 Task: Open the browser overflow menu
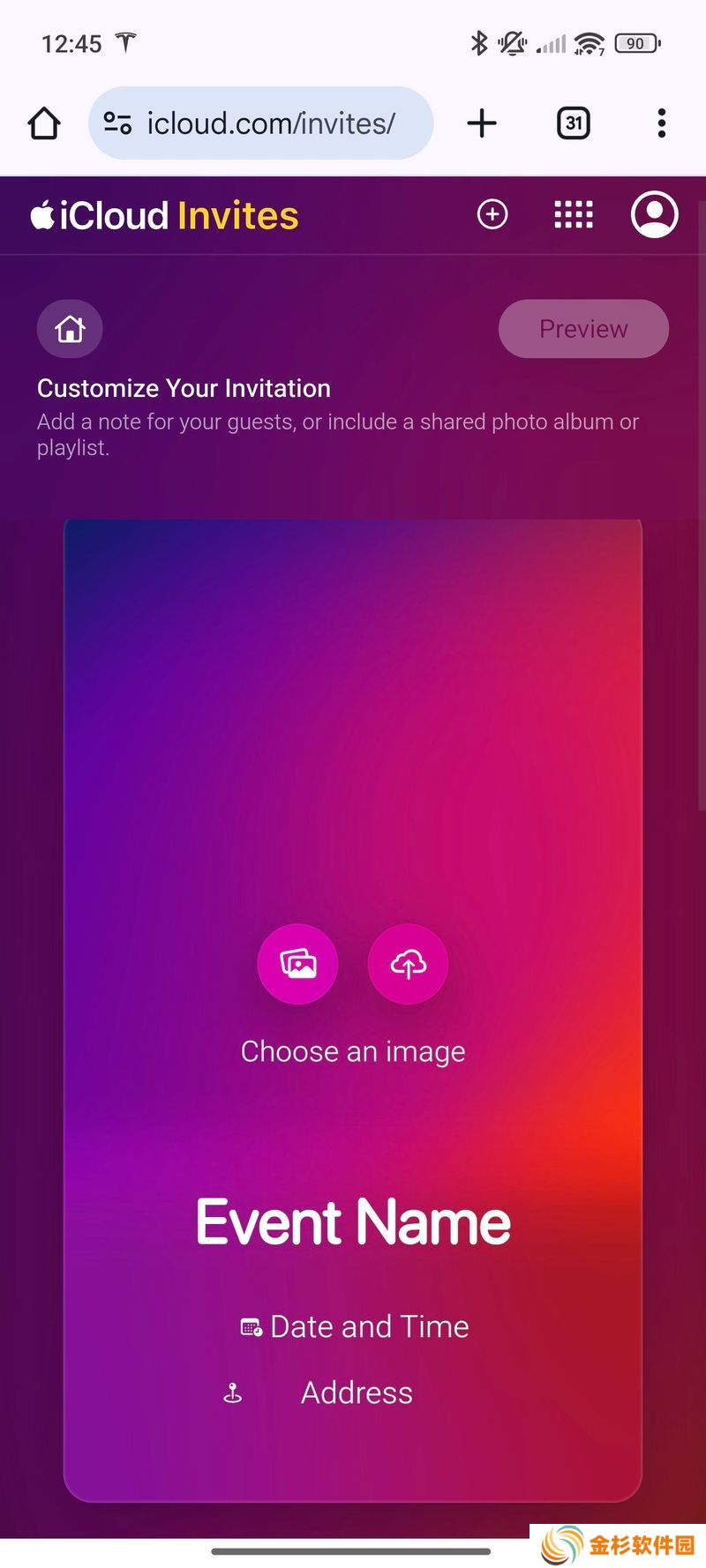pyautogui.click(x=661, y=123)
